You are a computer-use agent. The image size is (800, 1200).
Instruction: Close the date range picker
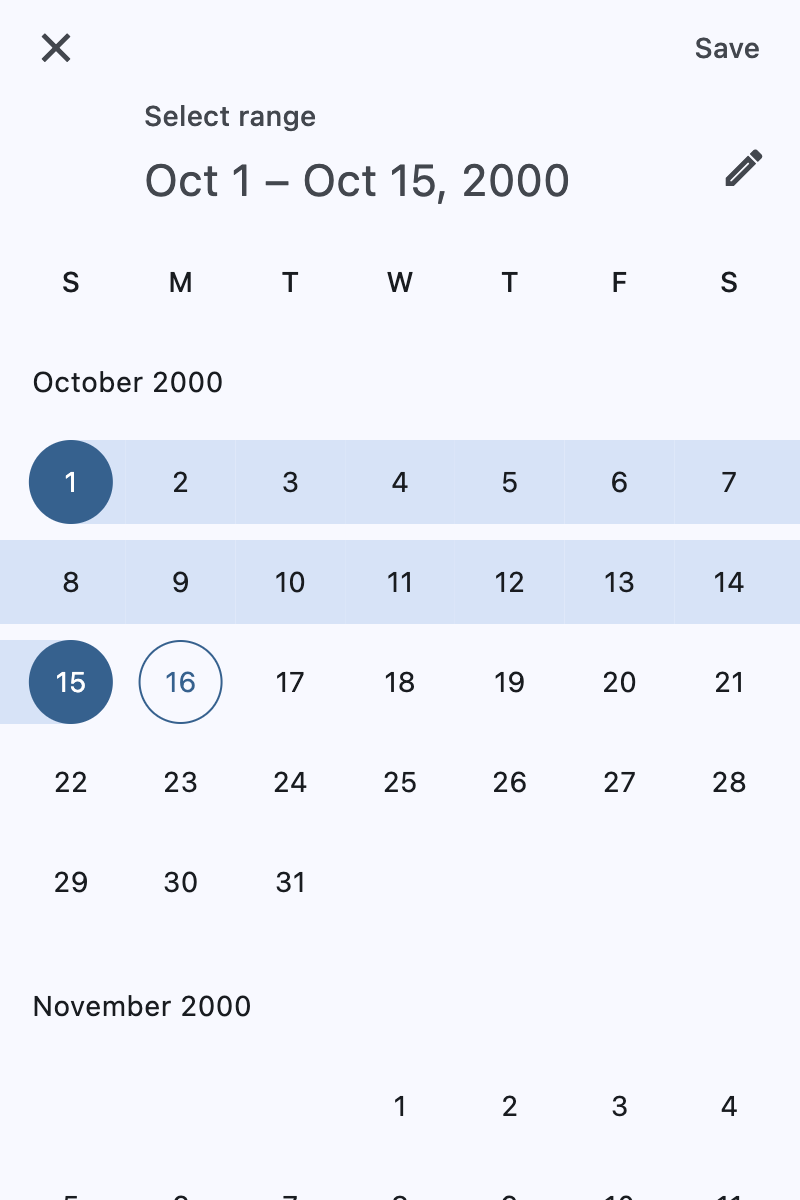pos(56,48)
